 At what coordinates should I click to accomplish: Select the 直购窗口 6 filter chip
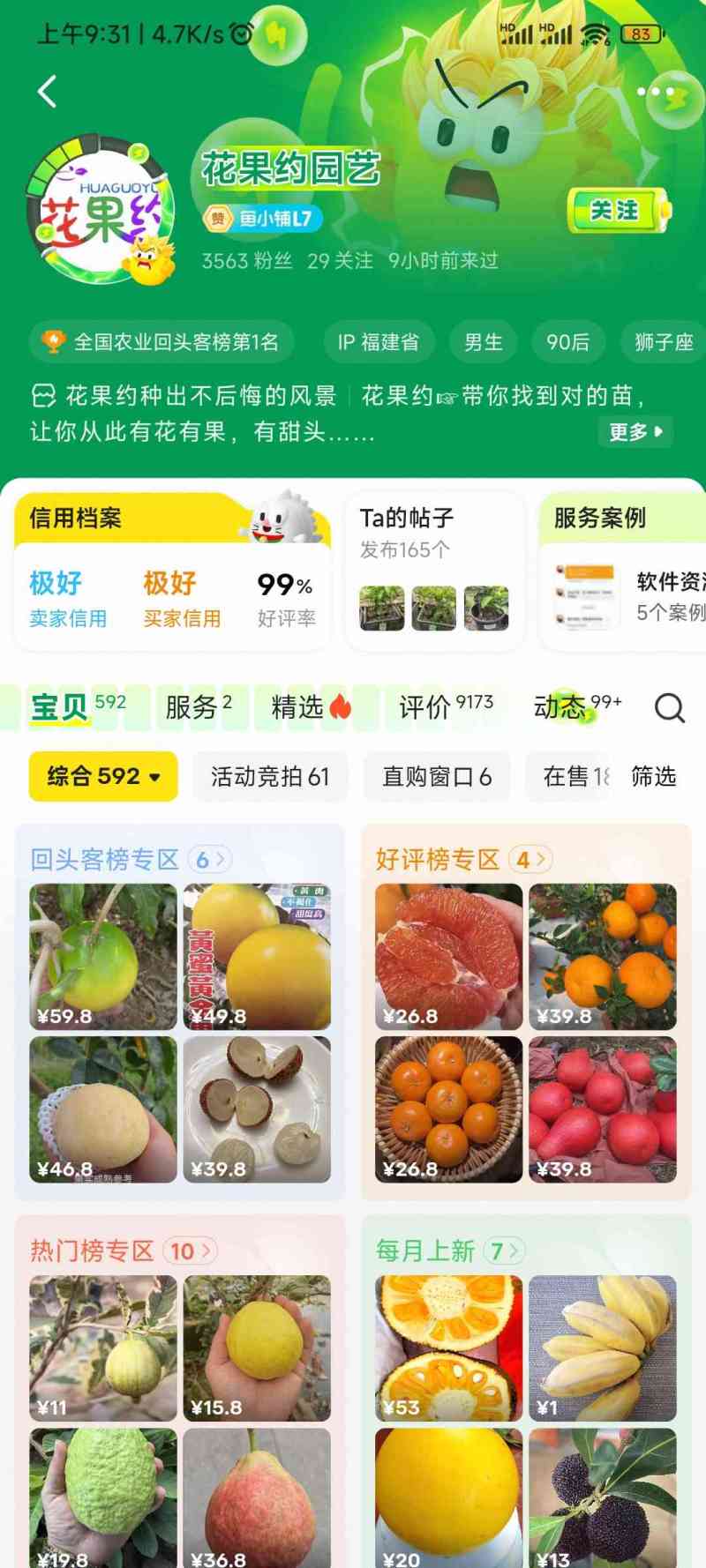point(437,776)
